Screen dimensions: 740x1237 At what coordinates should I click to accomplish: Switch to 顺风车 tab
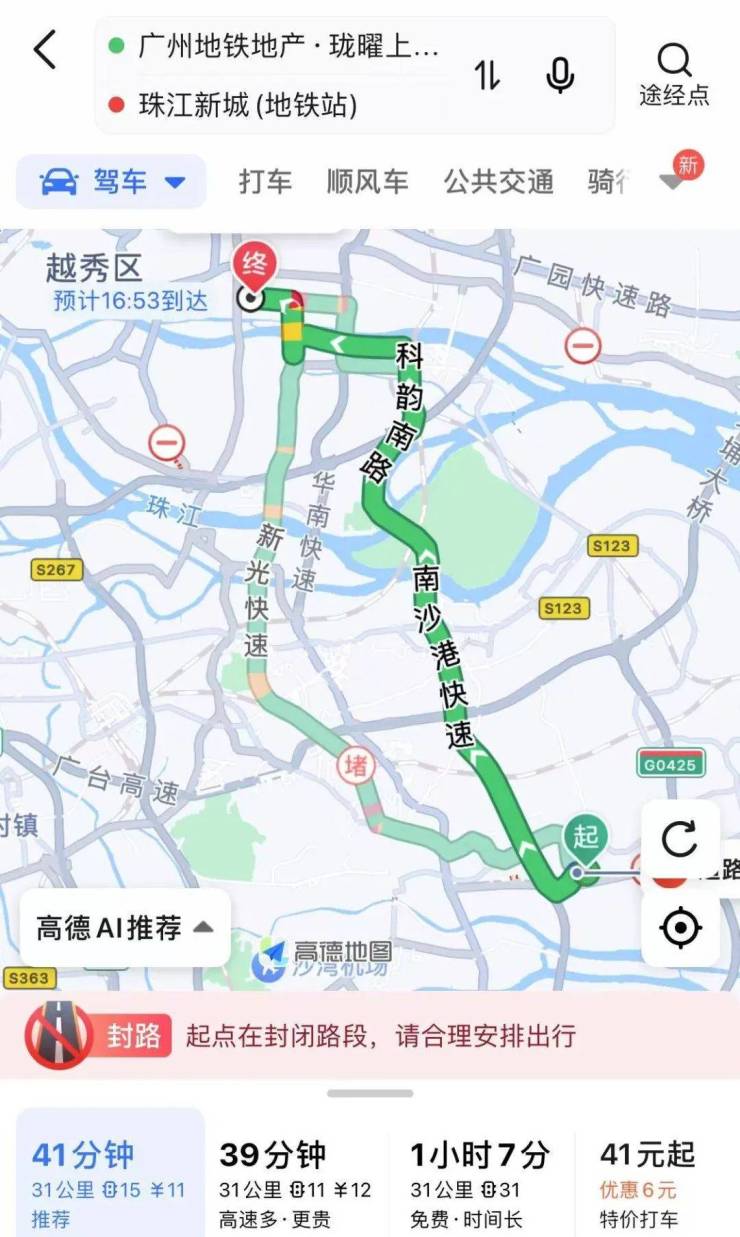[x=367, y=182]
